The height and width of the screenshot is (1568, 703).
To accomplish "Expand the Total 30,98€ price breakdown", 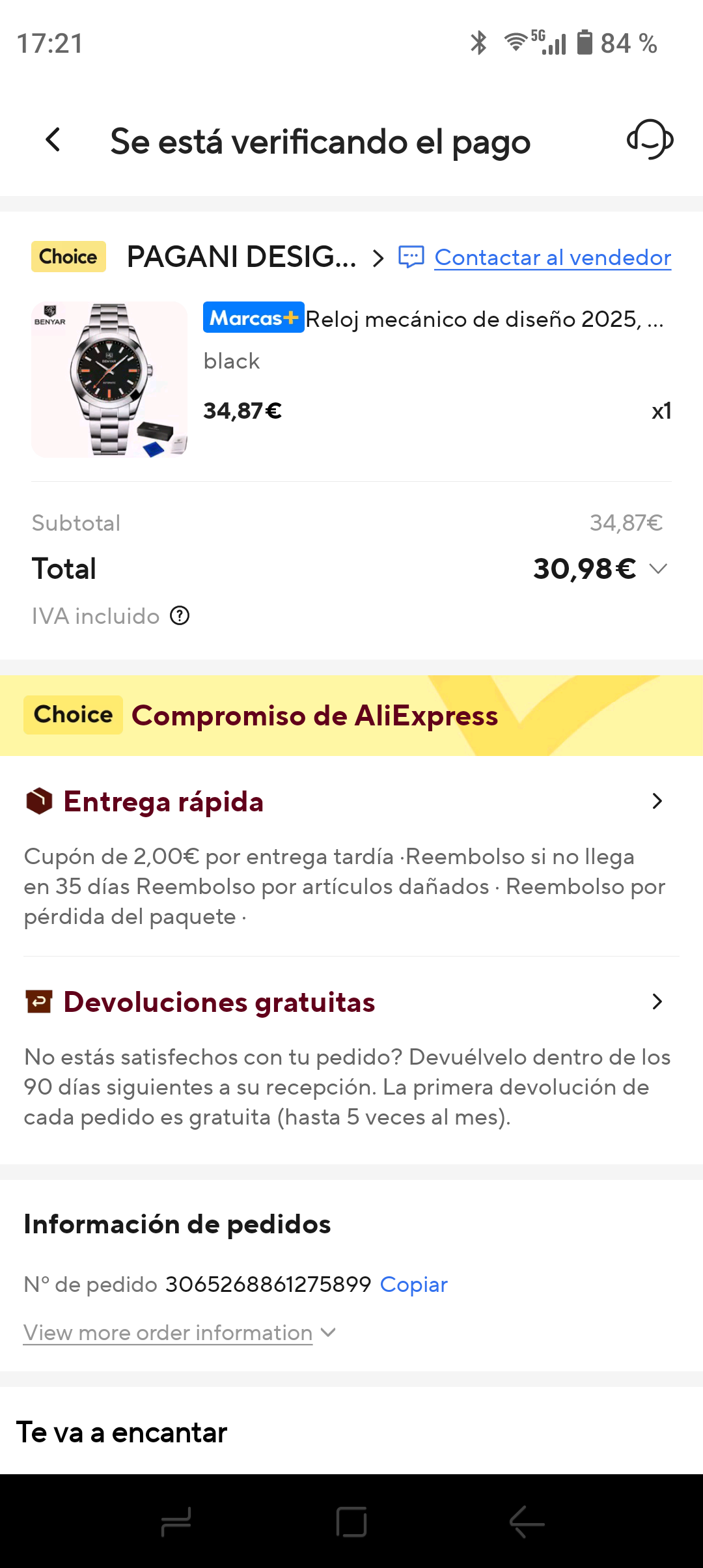I will [x=659, y=569].
